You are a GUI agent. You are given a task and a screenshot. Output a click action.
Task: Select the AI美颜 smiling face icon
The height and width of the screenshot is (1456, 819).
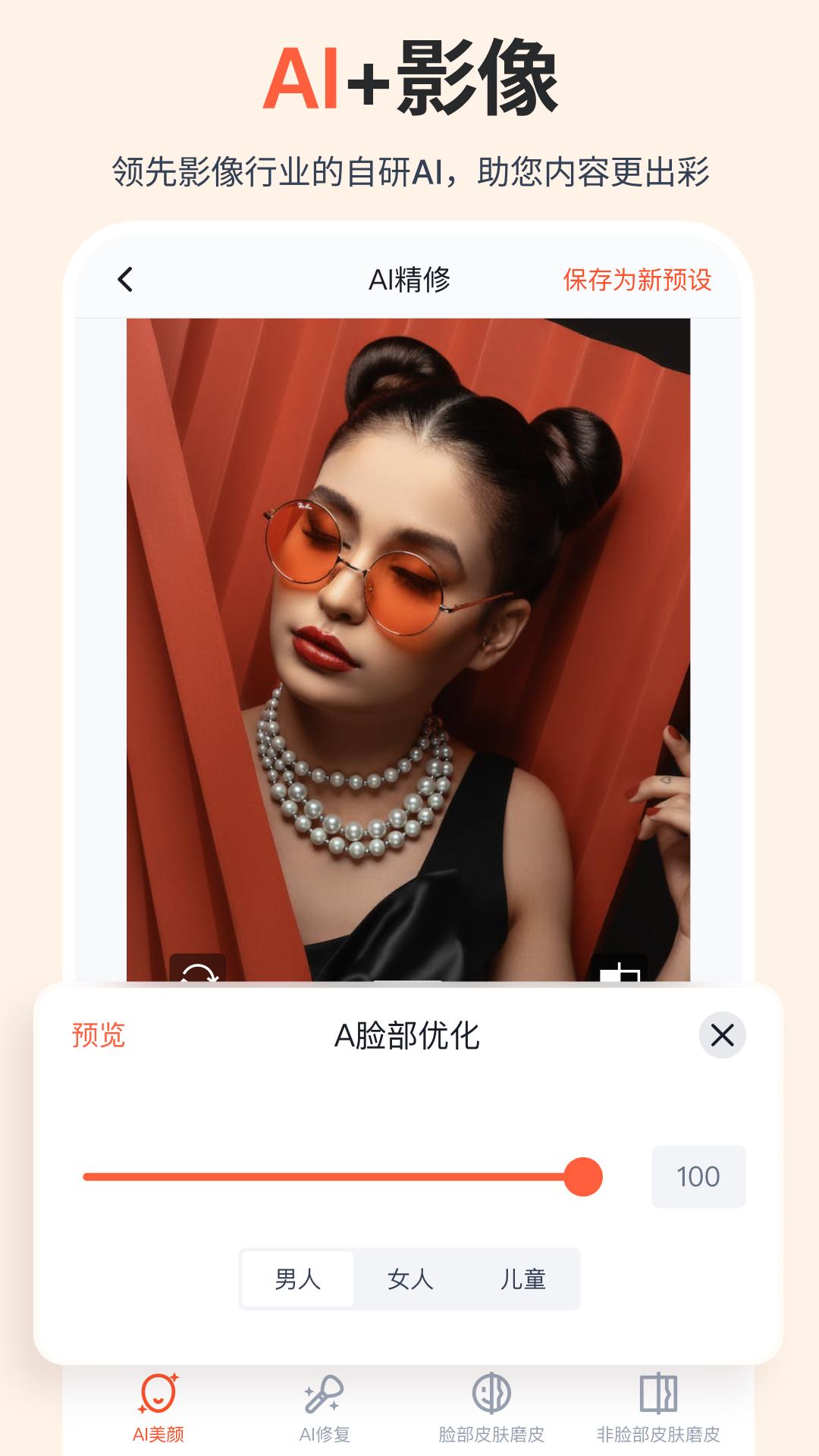click(x=160, y=1393)
